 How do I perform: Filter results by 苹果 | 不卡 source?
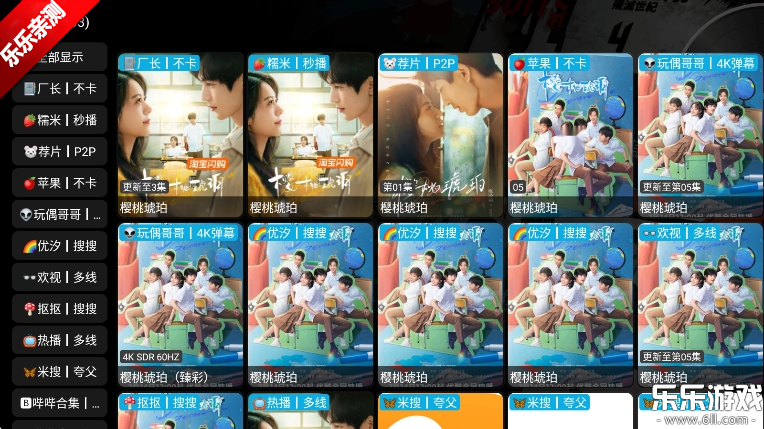[x=60, y=183]
